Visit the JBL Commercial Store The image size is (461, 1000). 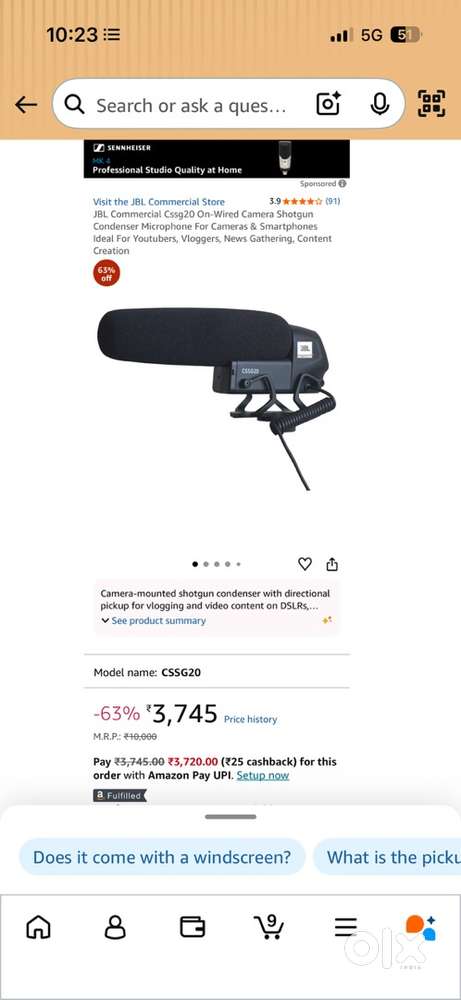[x=159, y=202]
